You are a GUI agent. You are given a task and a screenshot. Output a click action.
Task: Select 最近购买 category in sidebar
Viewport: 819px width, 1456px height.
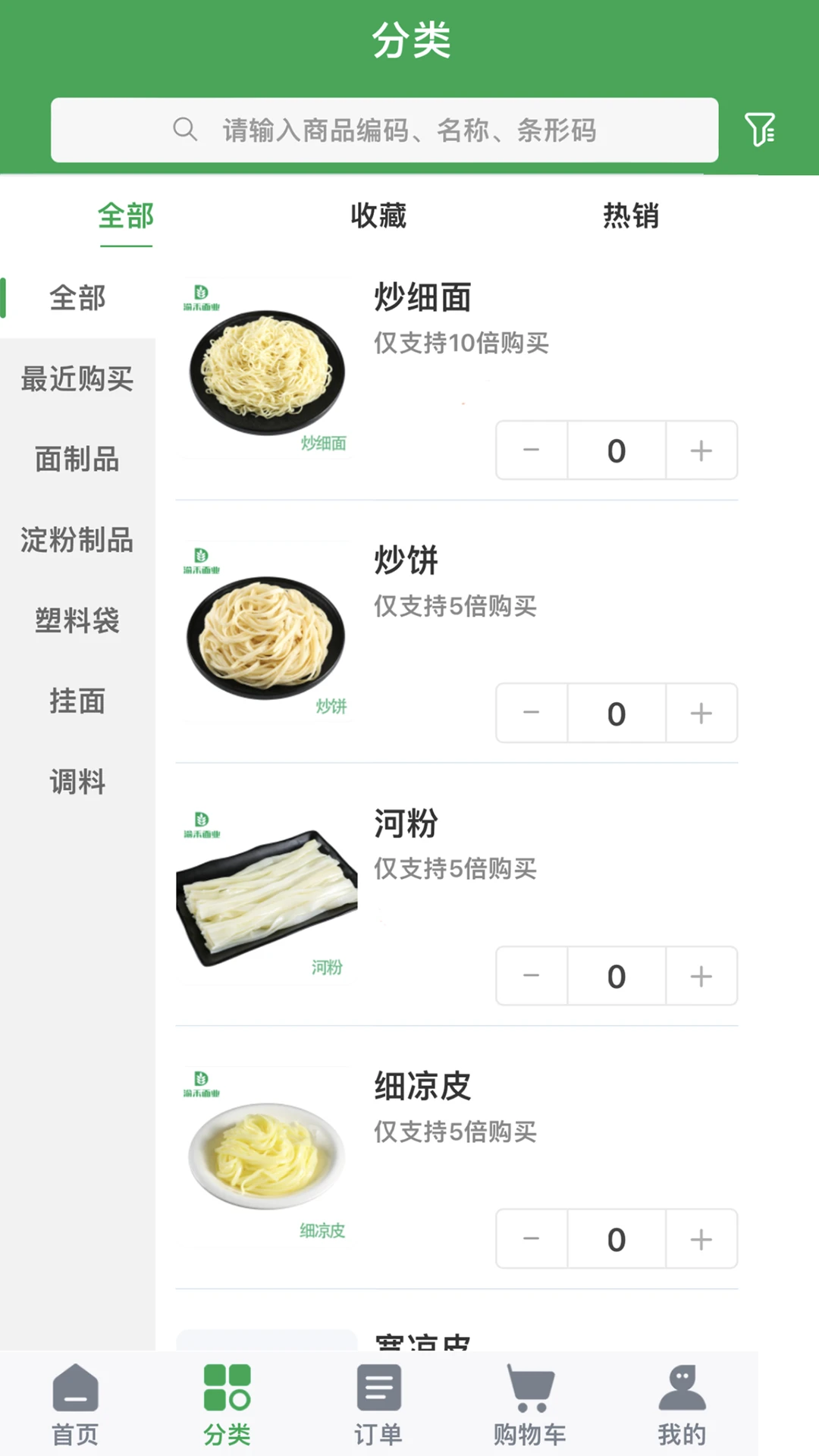[x=77, y=378]
